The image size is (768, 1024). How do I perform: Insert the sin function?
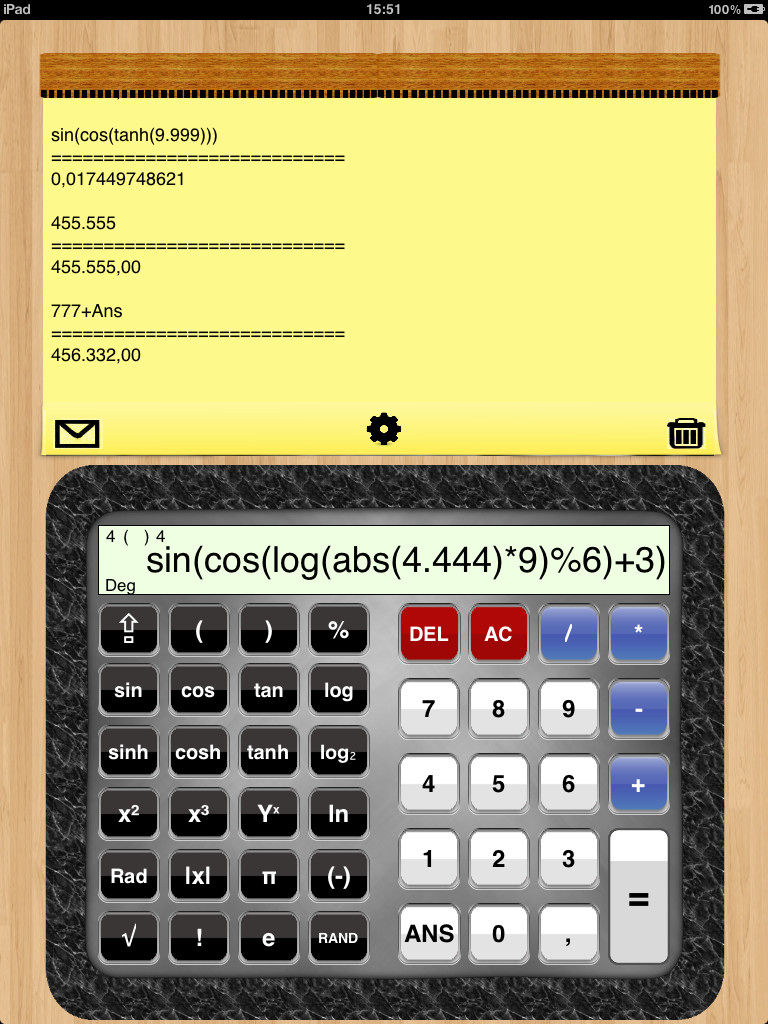pos(128,691)
